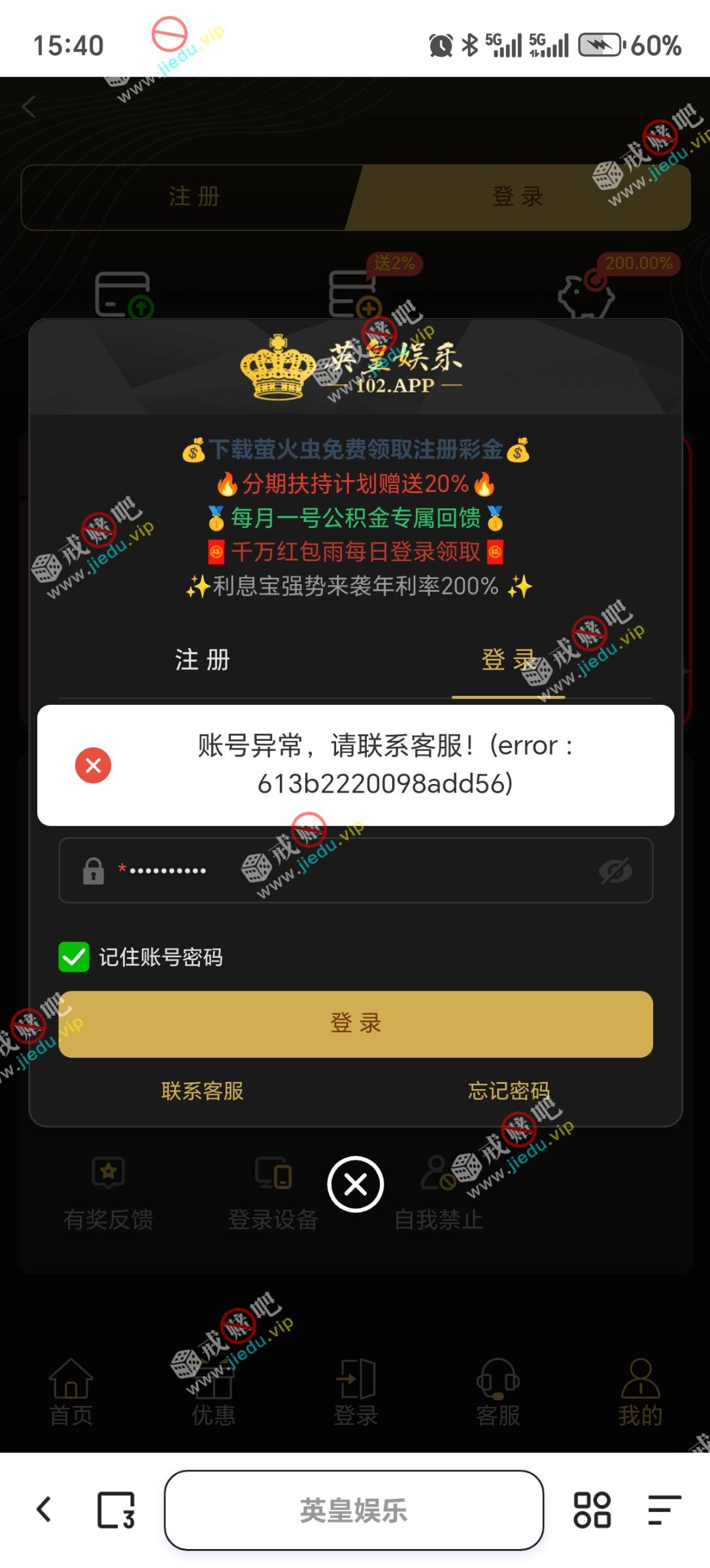Open the browser overflow menu lines

(664, 1510)
